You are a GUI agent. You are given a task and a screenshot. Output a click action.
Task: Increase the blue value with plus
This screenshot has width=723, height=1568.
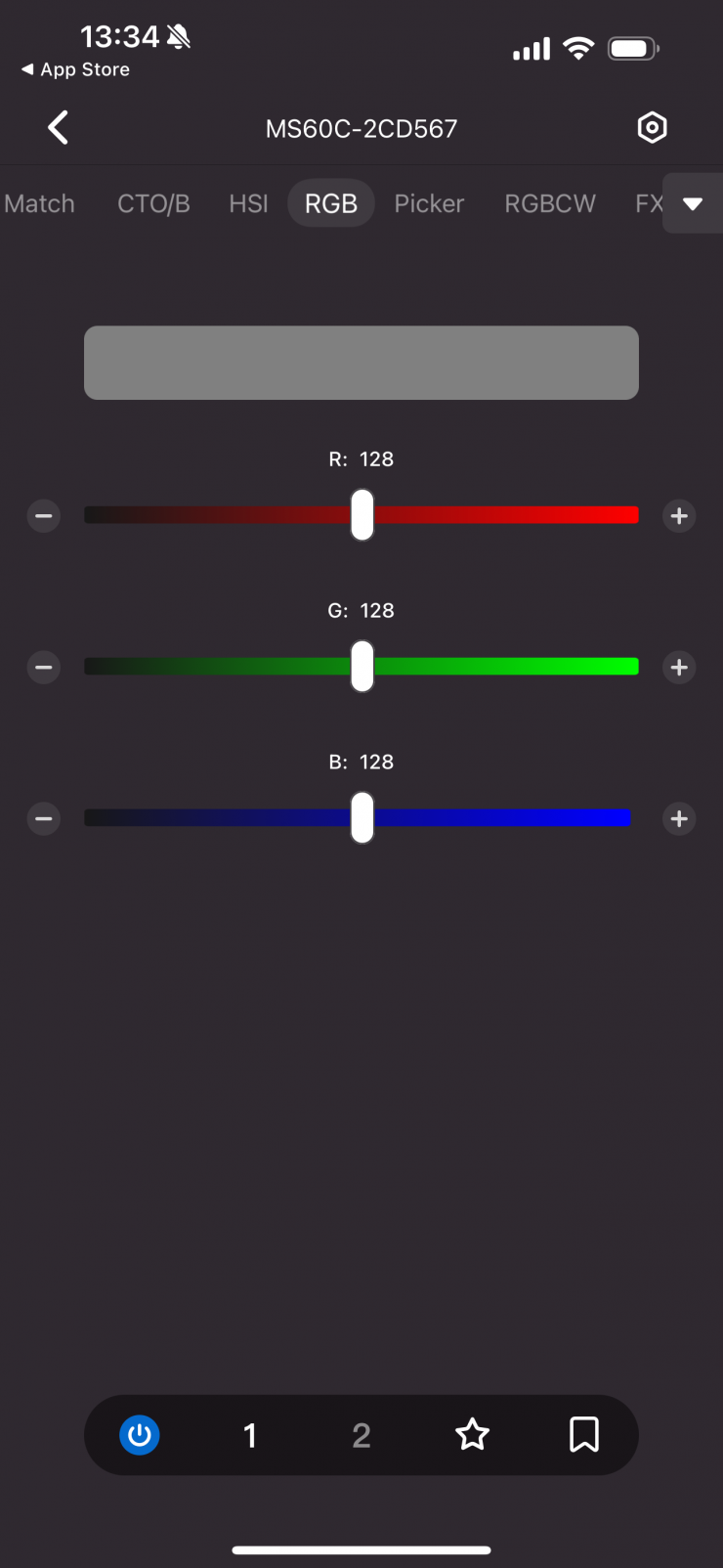point(679,819)
